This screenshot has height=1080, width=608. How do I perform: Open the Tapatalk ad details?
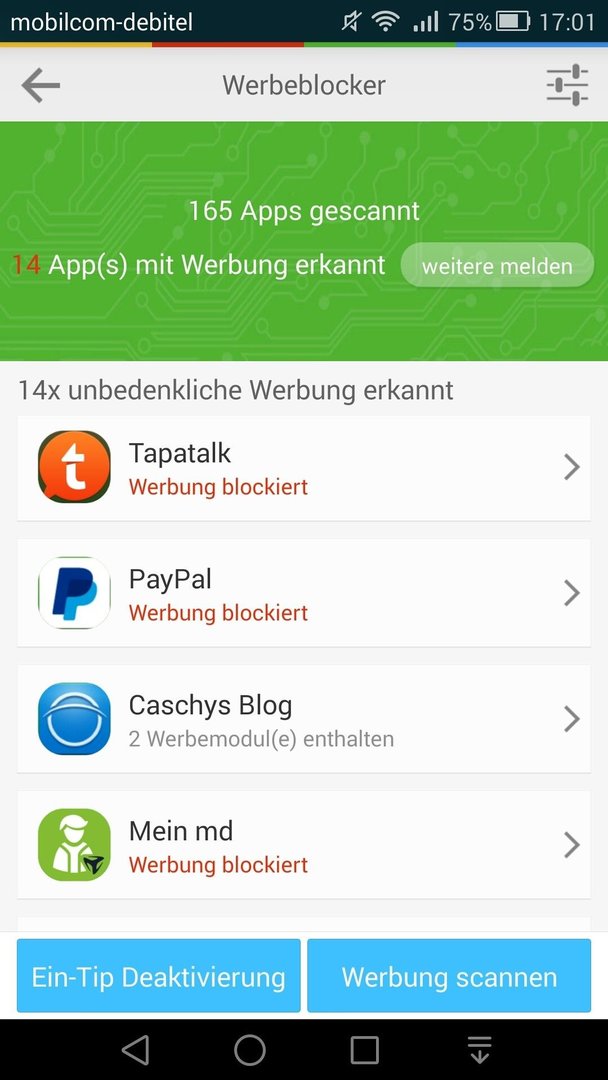pyautogui.click(x=304, y=468)
